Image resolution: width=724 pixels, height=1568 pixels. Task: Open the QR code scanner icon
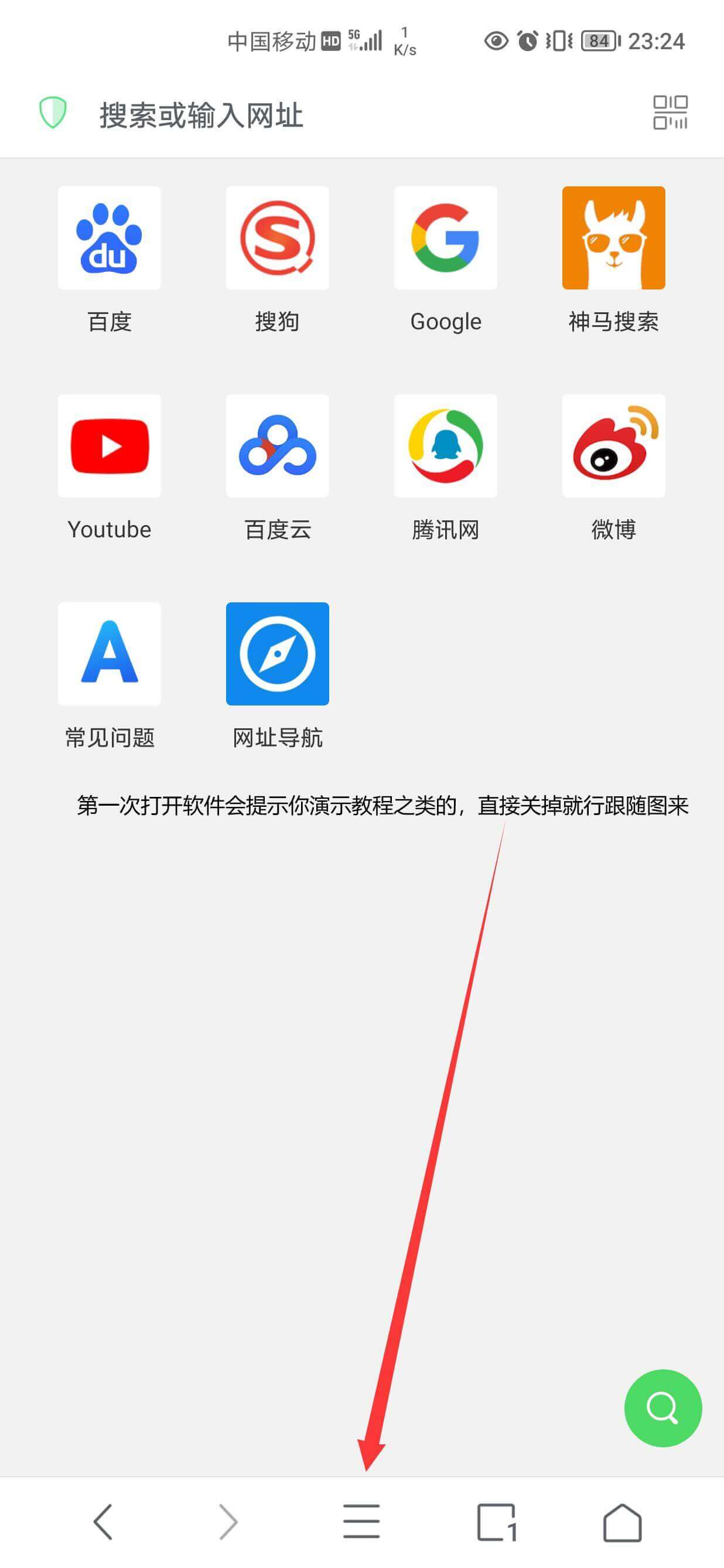pyautogui.click(x=670, y=113)
